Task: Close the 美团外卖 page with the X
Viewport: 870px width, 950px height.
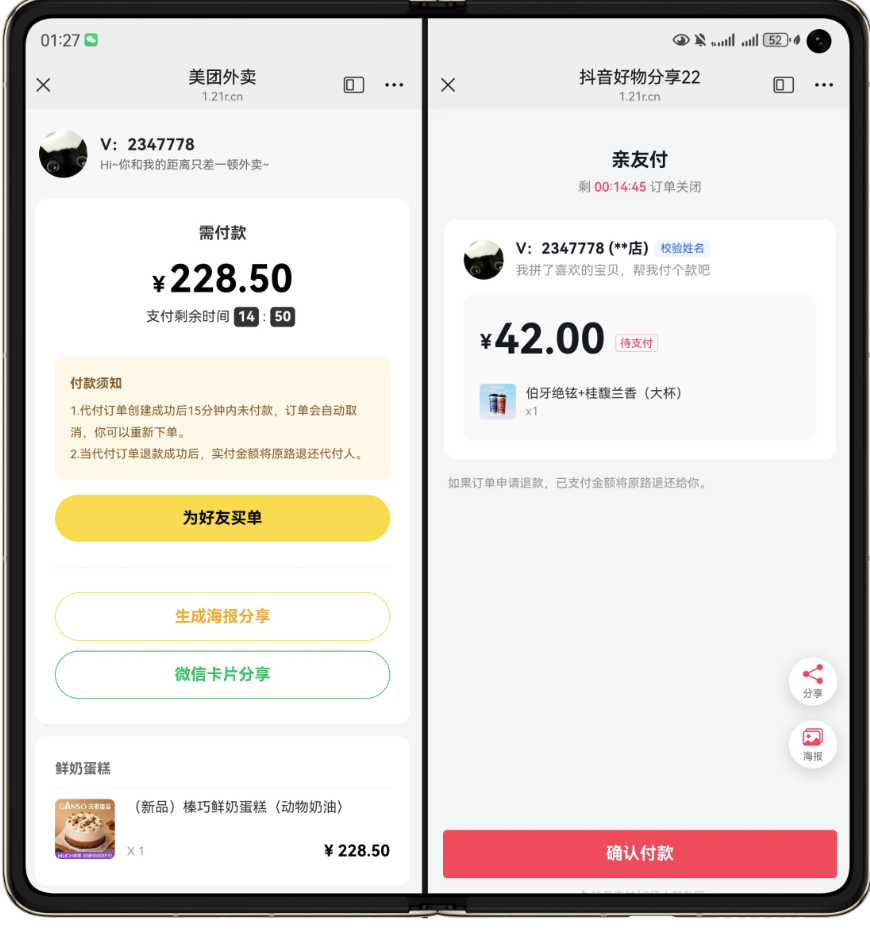Action: (x=43, y=85)
